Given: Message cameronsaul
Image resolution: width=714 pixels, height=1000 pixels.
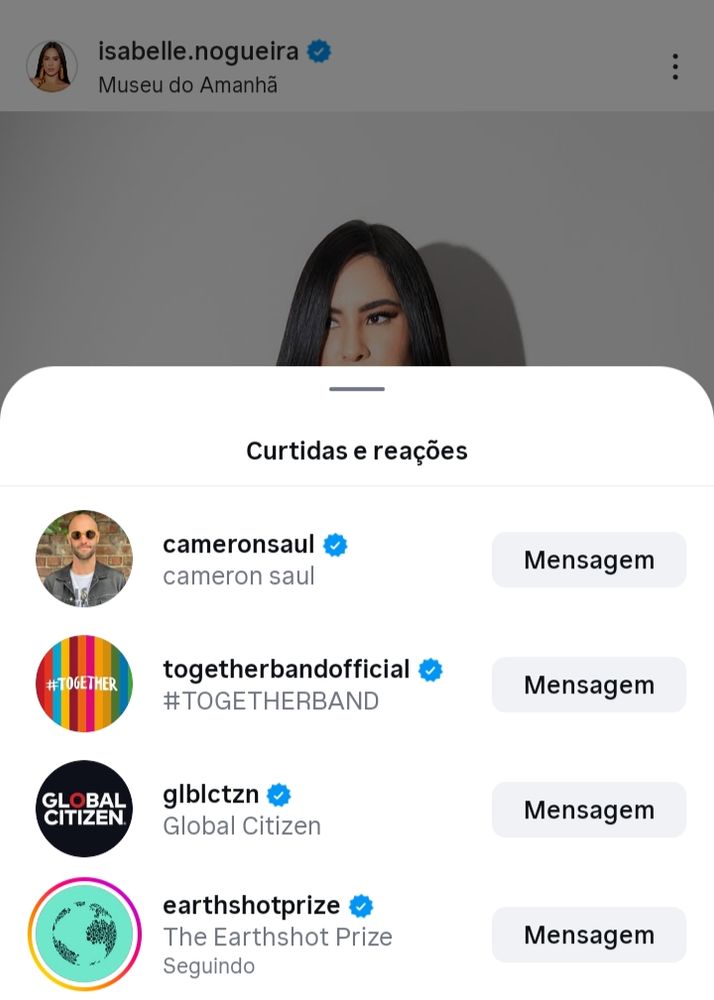Looking at the screenshot, I should click(588, 560).
